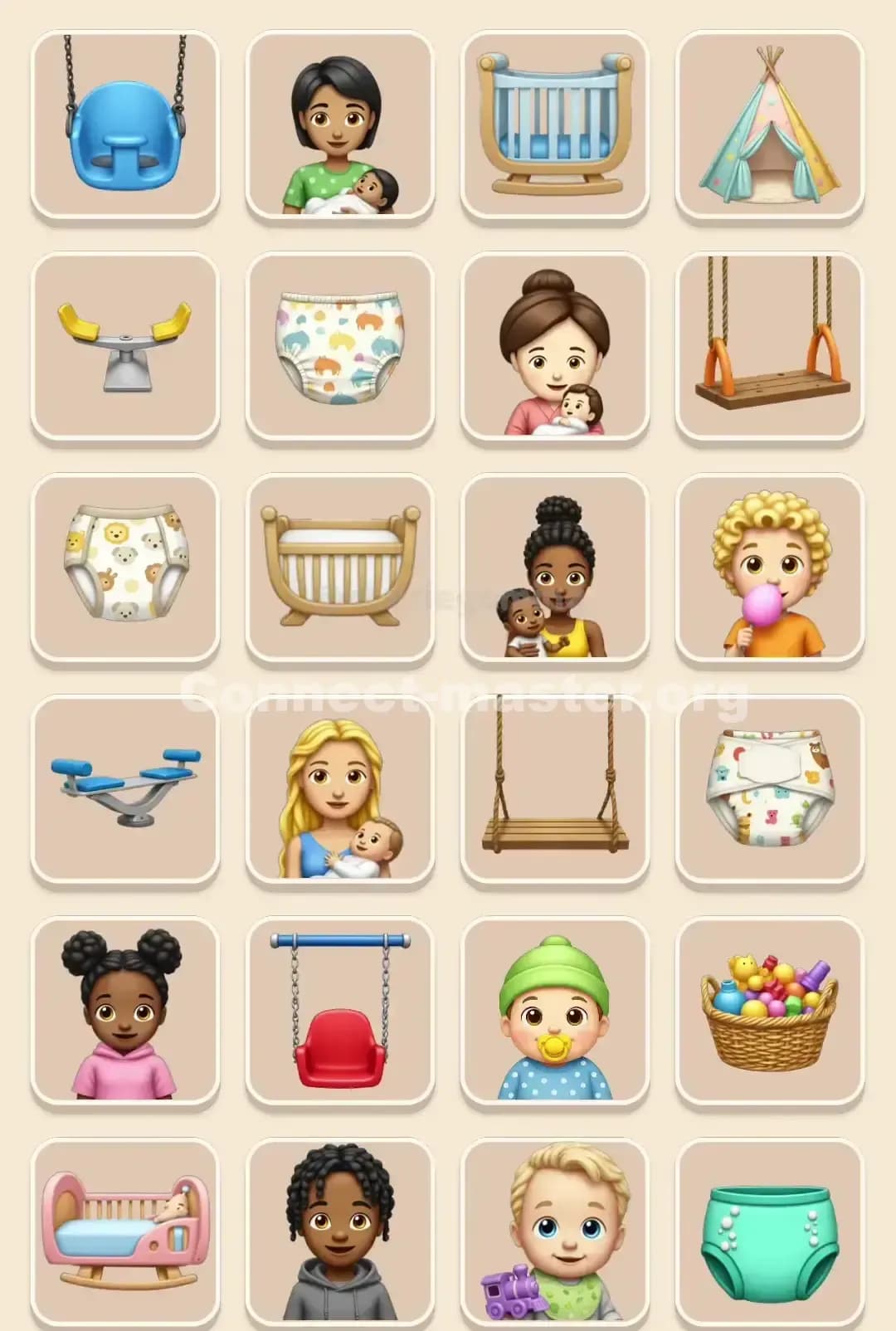Select the wooden rope swing with orange handles
Viewport: 896px width, 1331px height.
[770, 344]
